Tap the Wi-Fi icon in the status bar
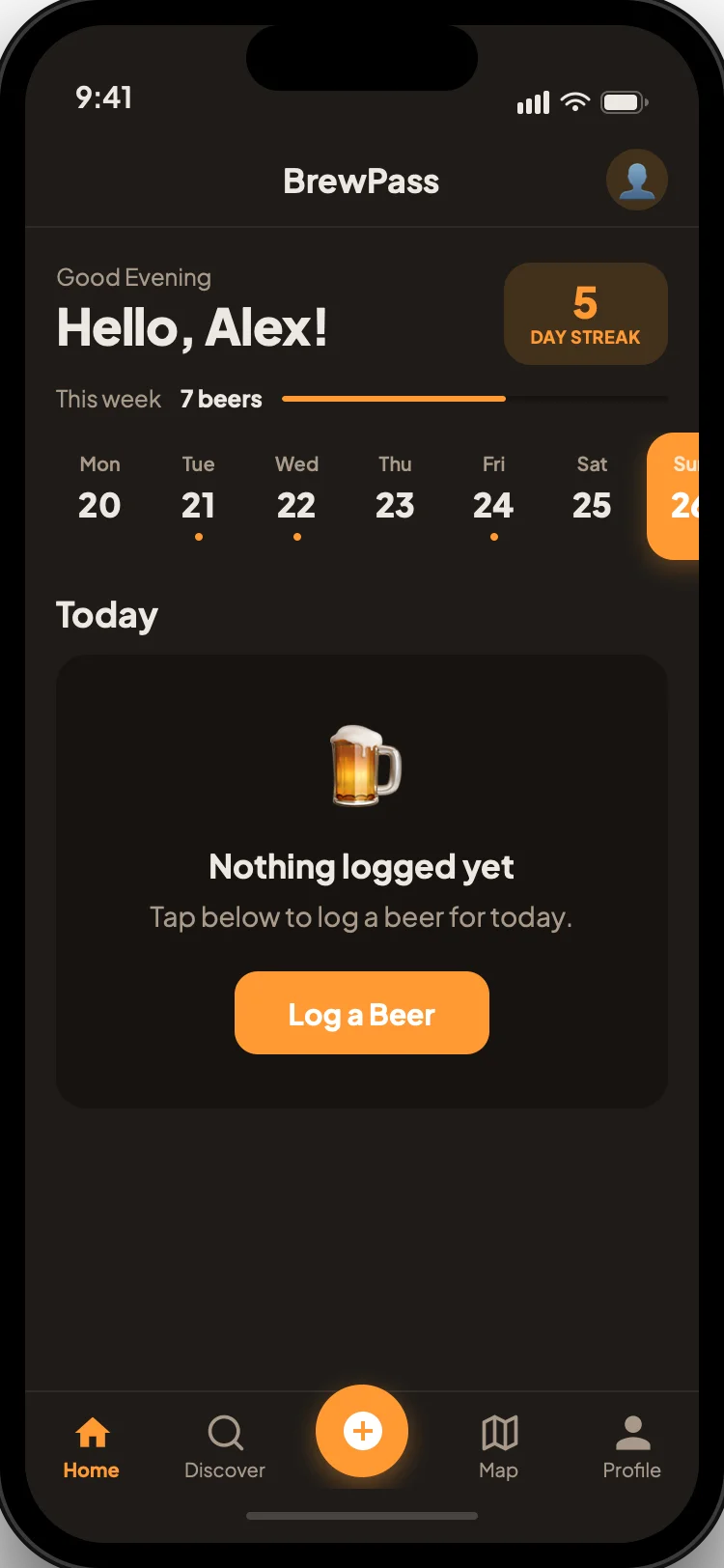The width and height of the screenshot is (724, 1568). (x=575, y=100)
